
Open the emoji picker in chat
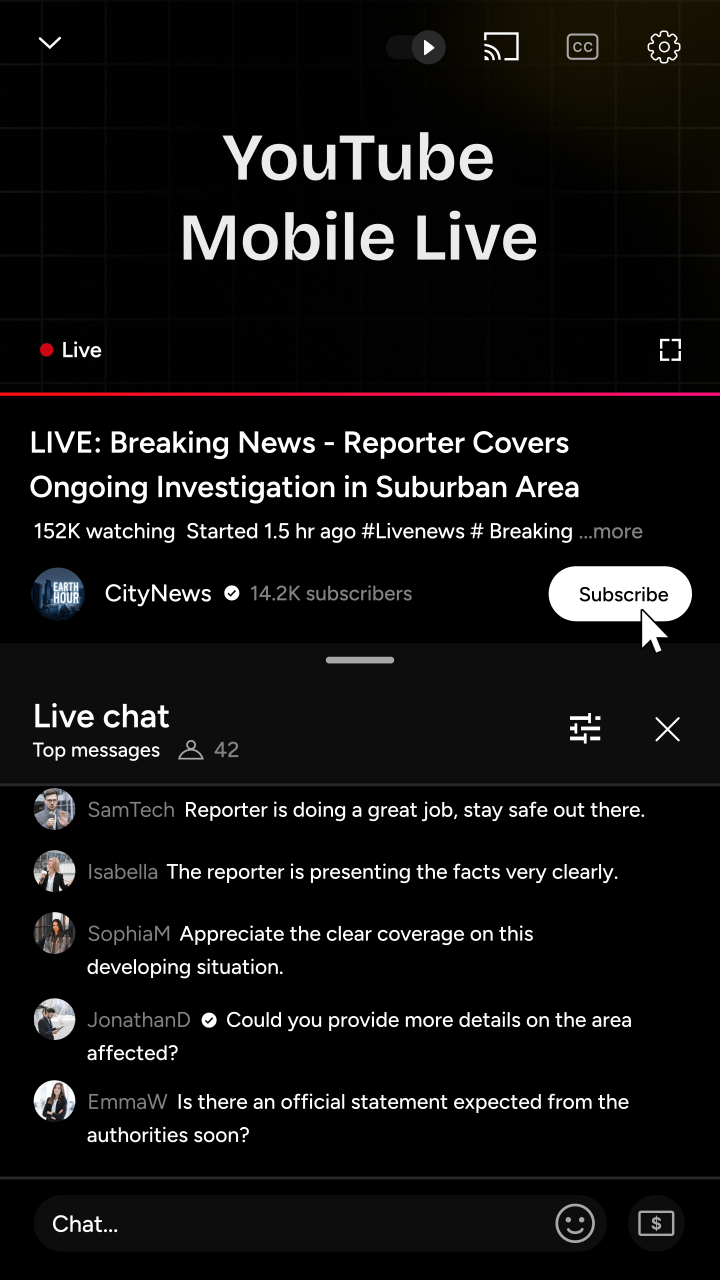click(x=575, y=1223)
